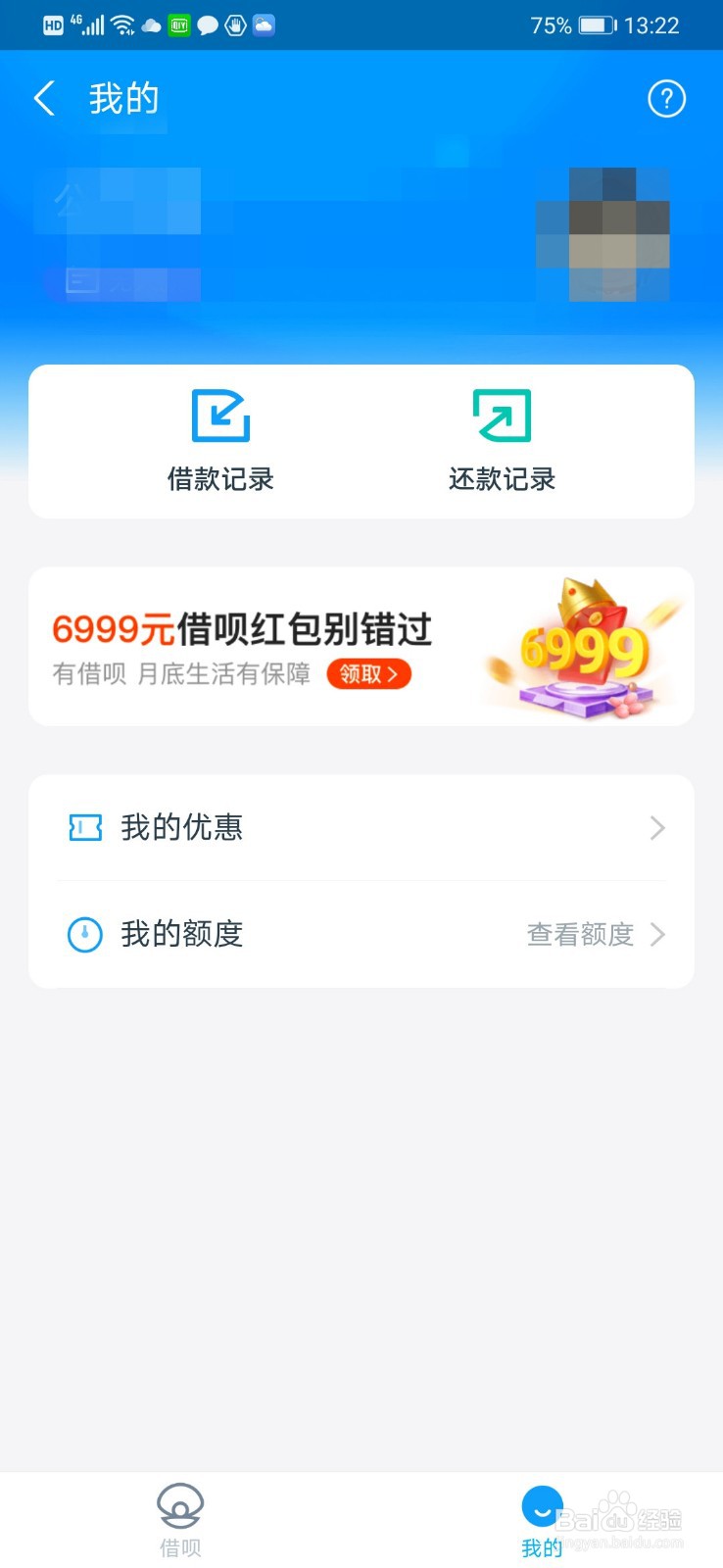Expand the 我的优惠 row chevron
723x1568 pixels.
[657, 828]
